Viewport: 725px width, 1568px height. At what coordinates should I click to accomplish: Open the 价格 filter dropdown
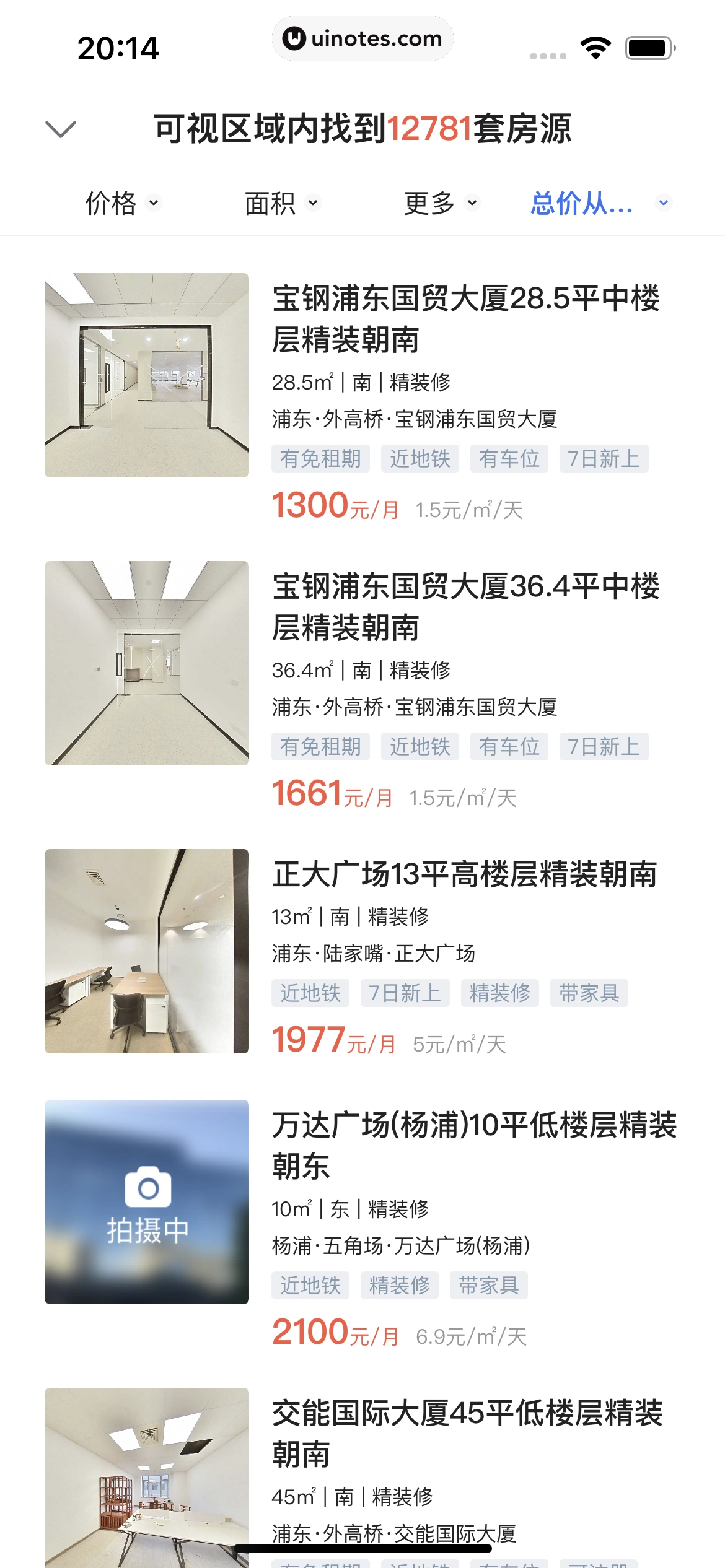123,203
